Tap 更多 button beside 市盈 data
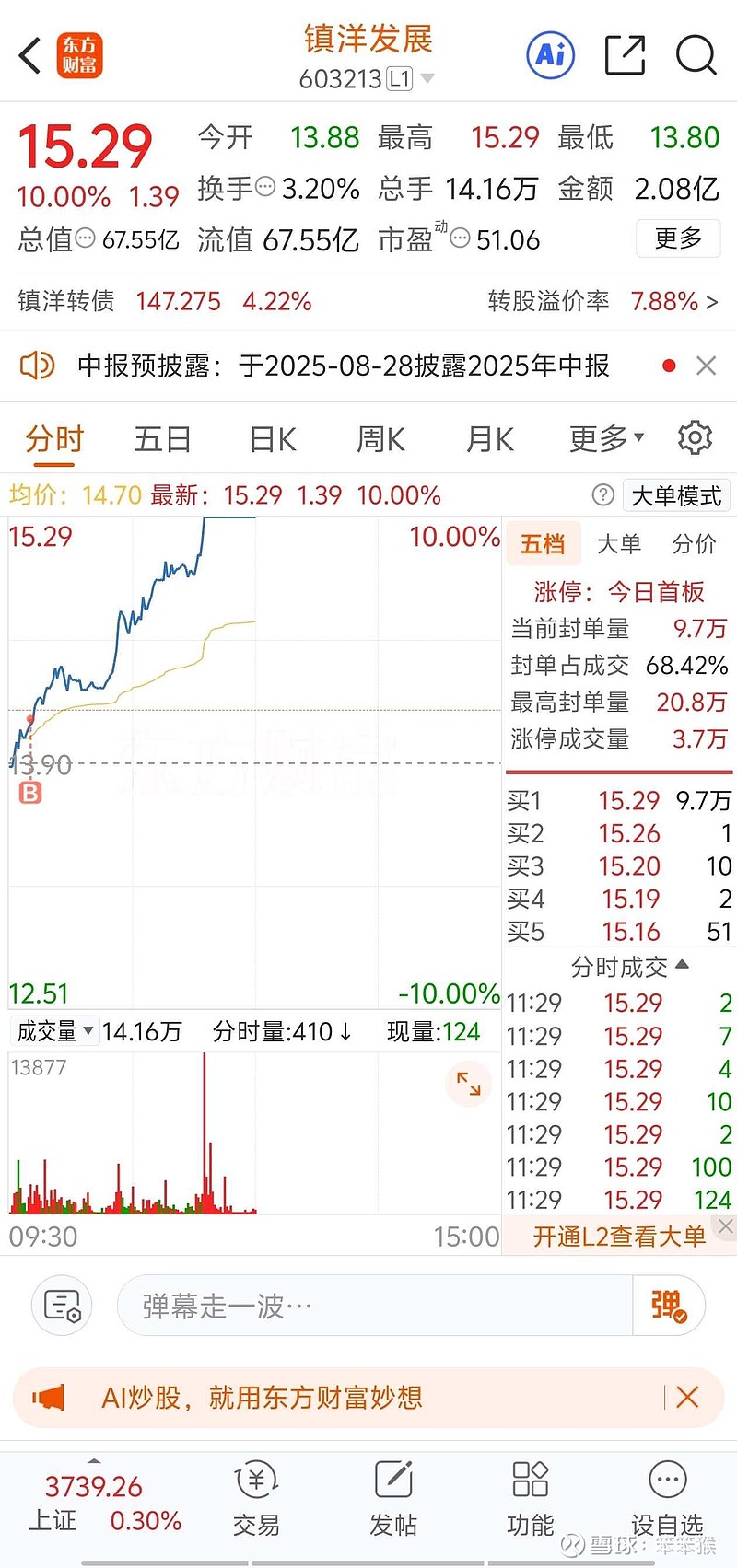Viewport: 737px width, 1568px height. (x=678, y=239)
